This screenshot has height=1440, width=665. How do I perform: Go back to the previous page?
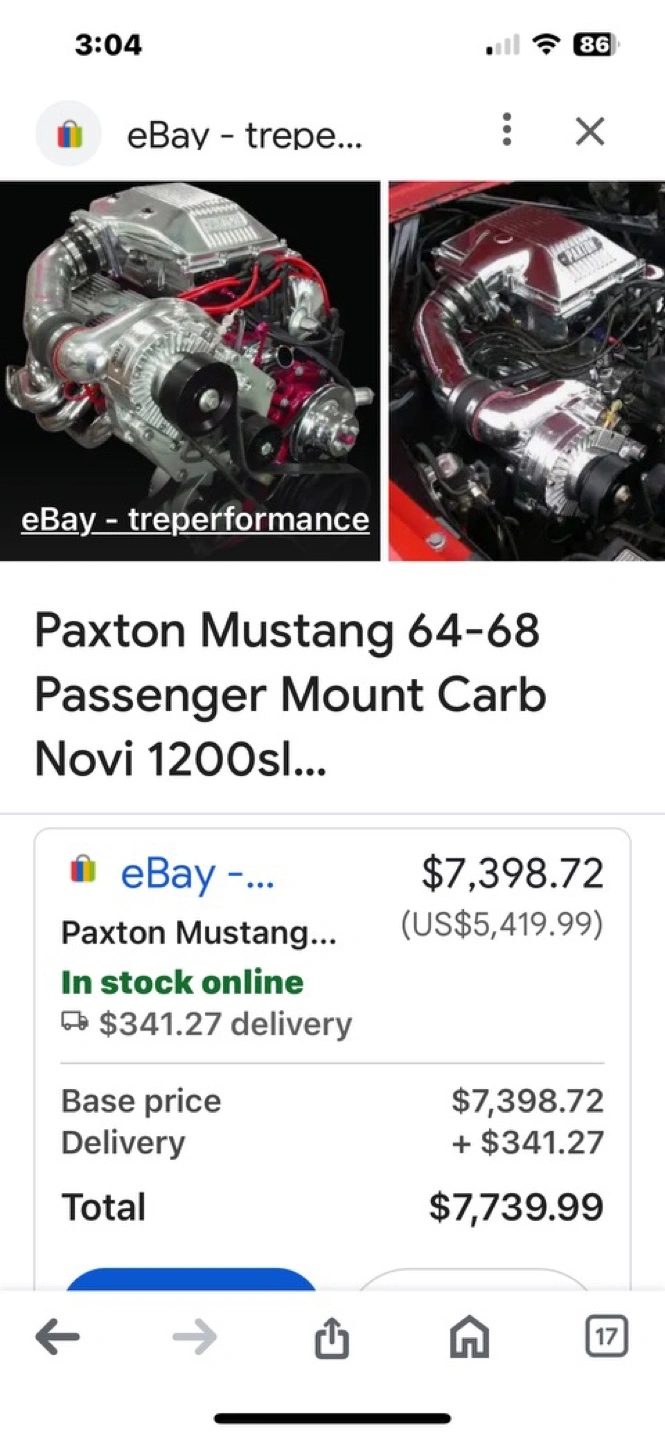coord(57,1337)
